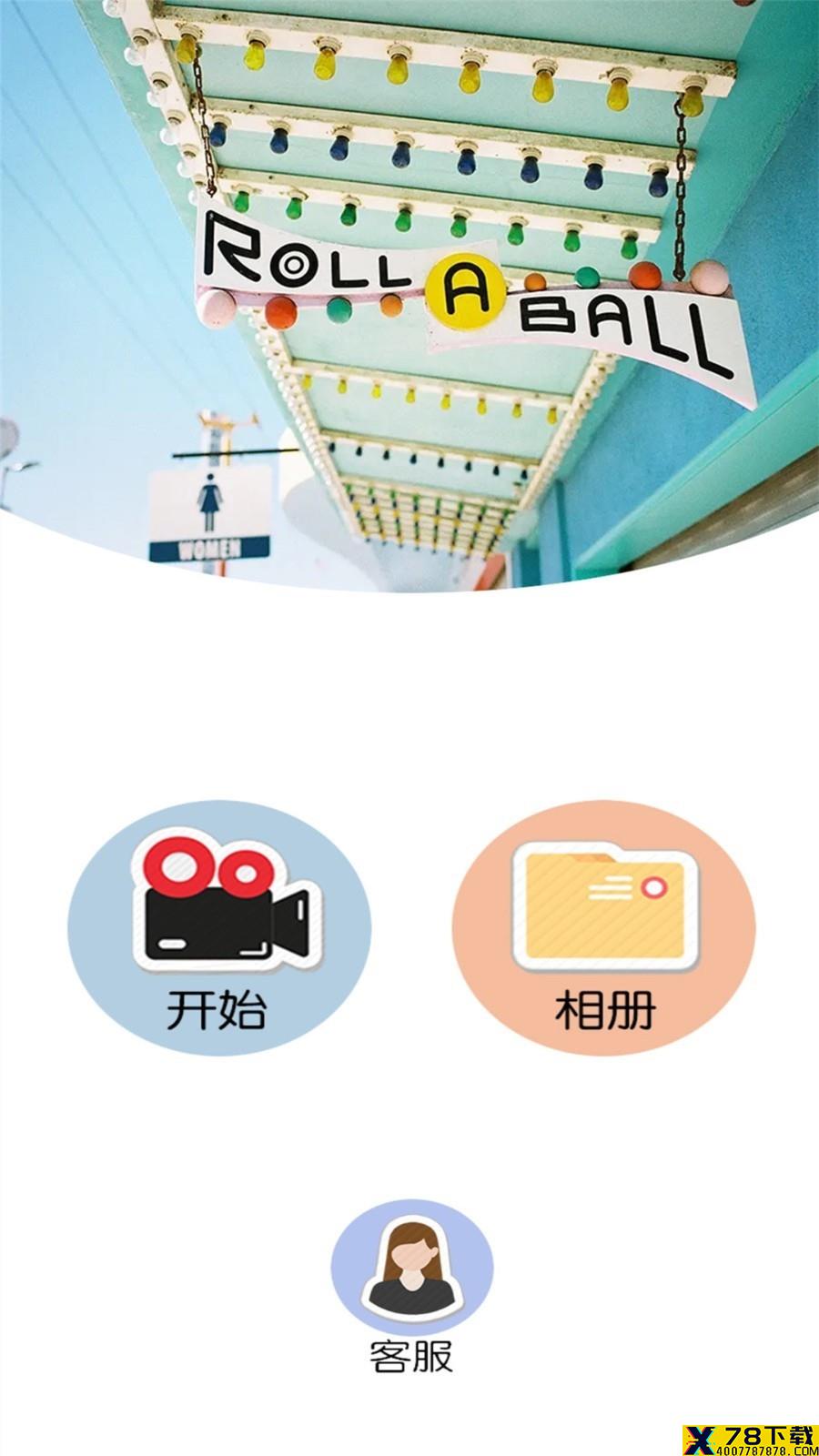Open the 相册 album folder
This screenshot has width=819, height=1456.
click(x=604, y=927)
